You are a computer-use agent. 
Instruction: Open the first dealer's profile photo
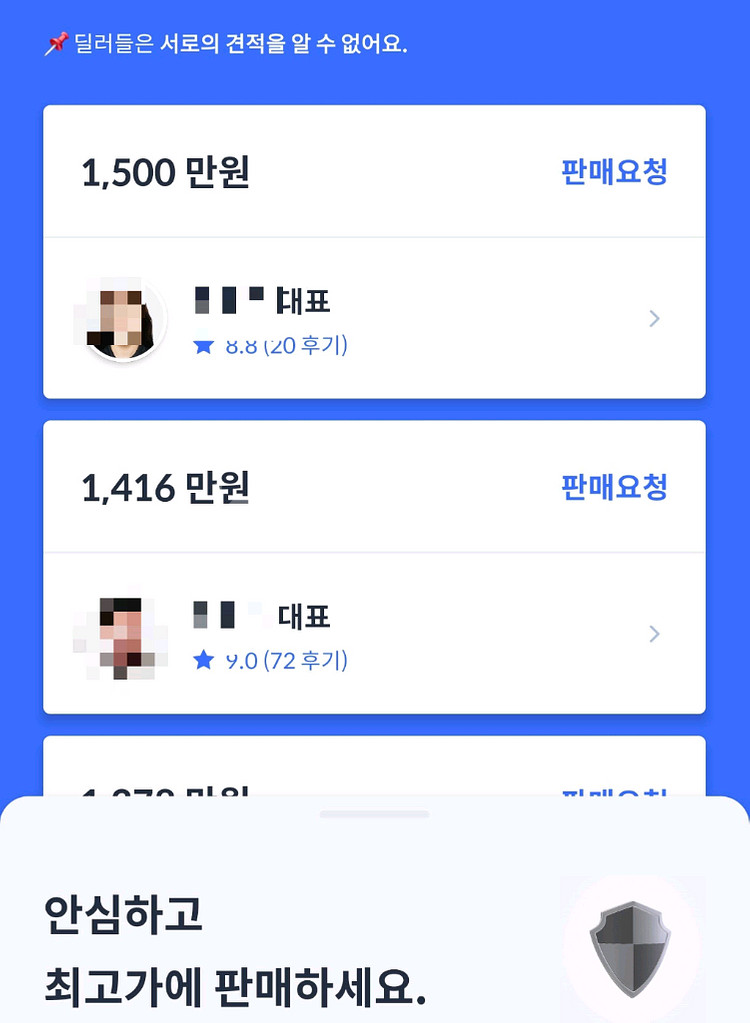tap(120, 318)
